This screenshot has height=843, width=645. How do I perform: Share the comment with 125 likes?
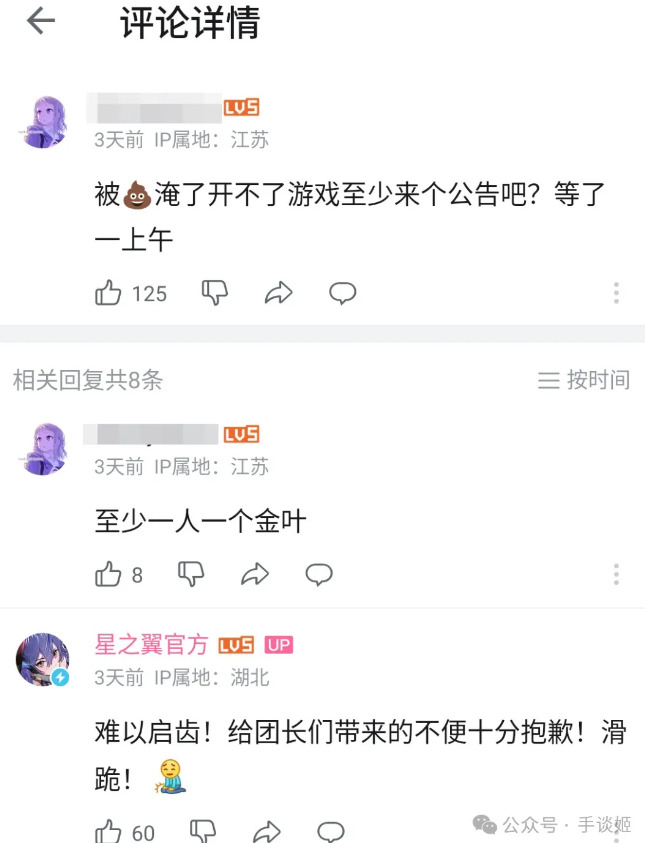pyautogui.click(x=278, y=293)
